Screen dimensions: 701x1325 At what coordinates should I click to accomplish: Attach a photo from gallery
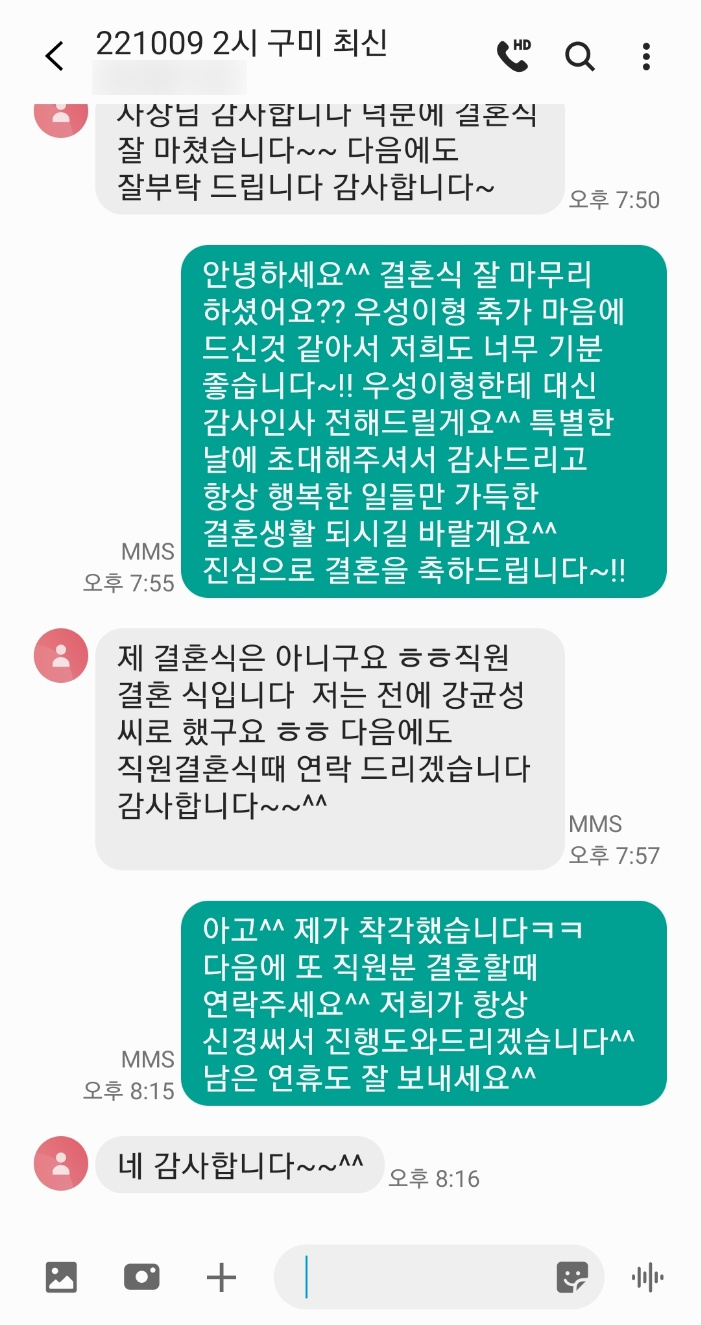(62, 1277)
